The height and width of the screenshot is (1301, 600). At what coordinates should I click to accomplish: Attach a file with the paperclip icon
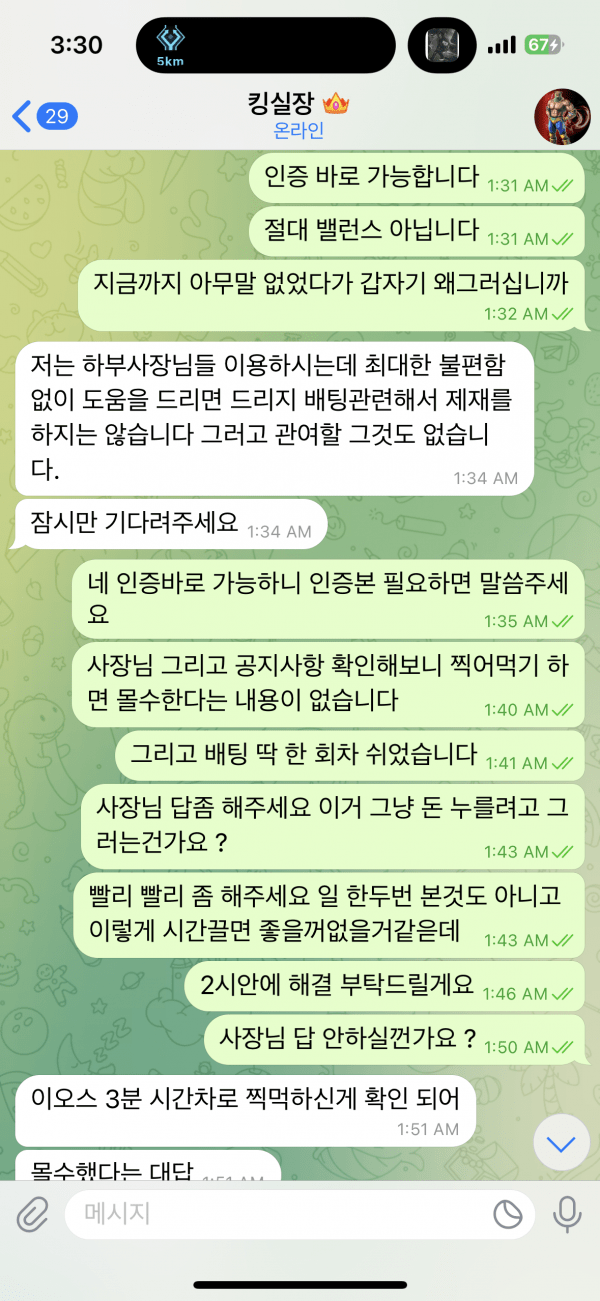32,1214
